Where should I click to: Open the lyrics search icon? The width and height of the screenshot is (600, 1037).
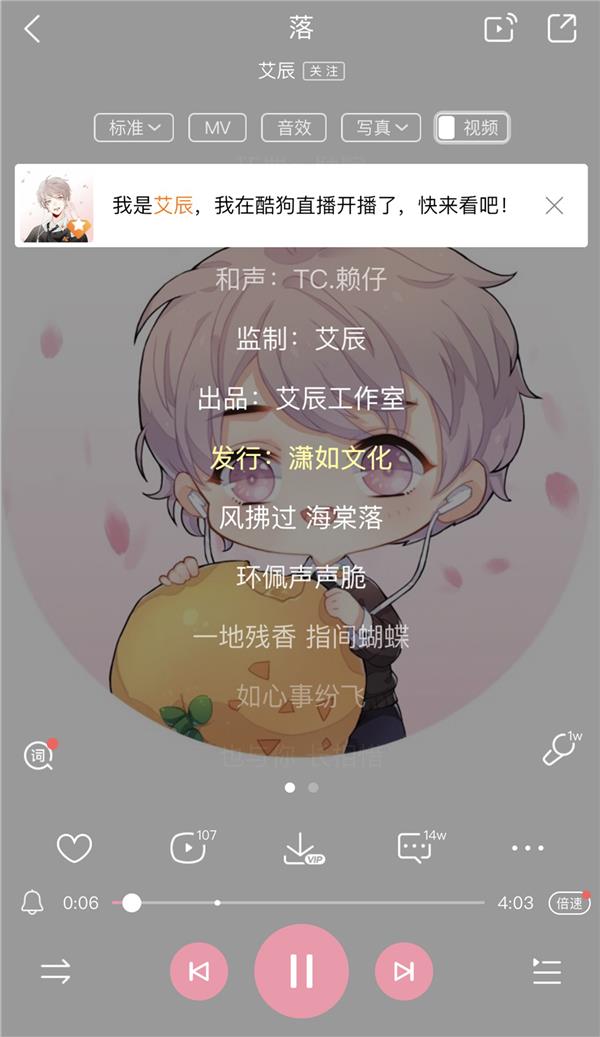[x=39, y=755]
